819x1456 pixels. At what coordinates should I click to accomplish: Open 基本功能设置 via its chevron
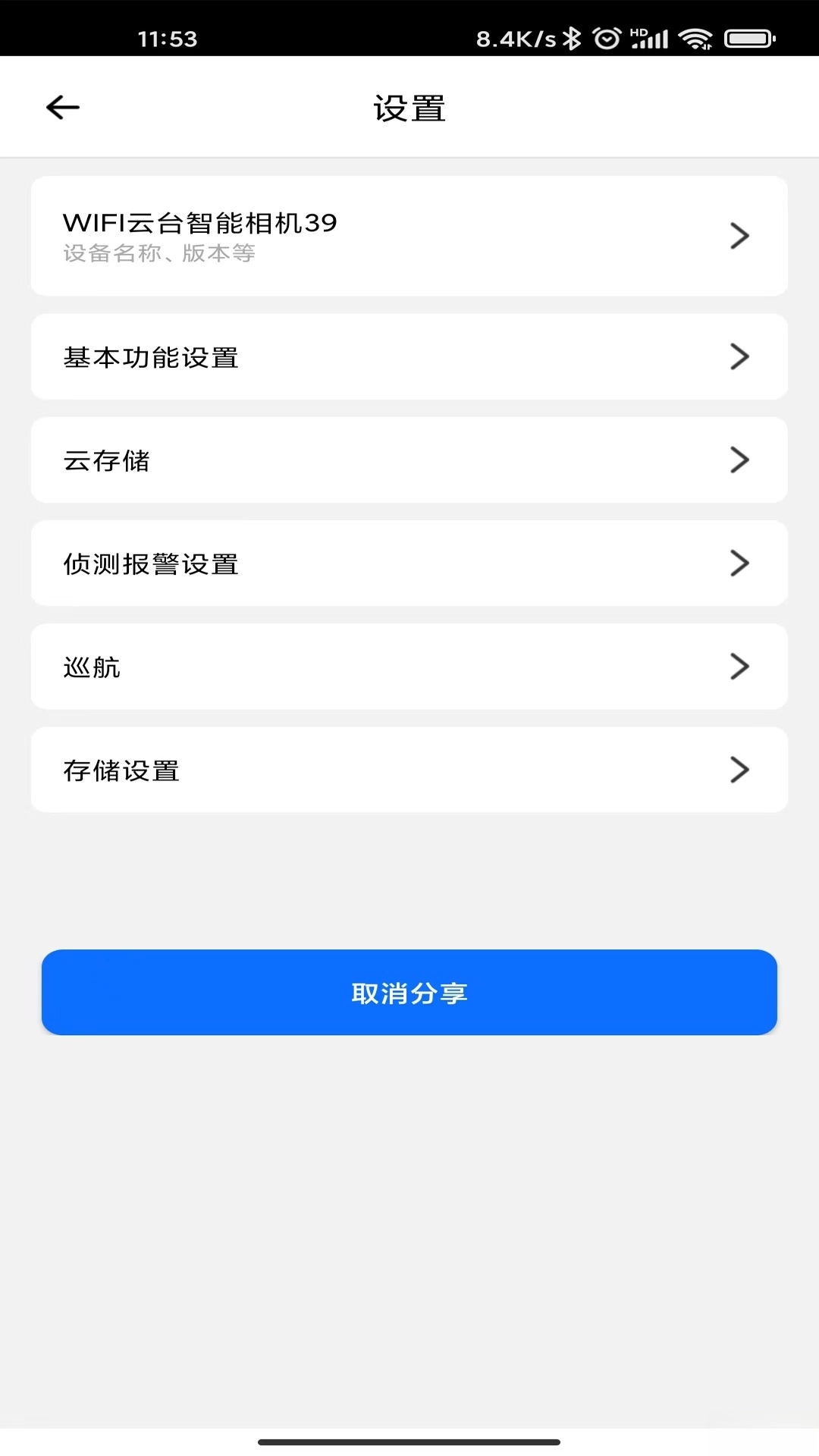click(x=740, y=356)
